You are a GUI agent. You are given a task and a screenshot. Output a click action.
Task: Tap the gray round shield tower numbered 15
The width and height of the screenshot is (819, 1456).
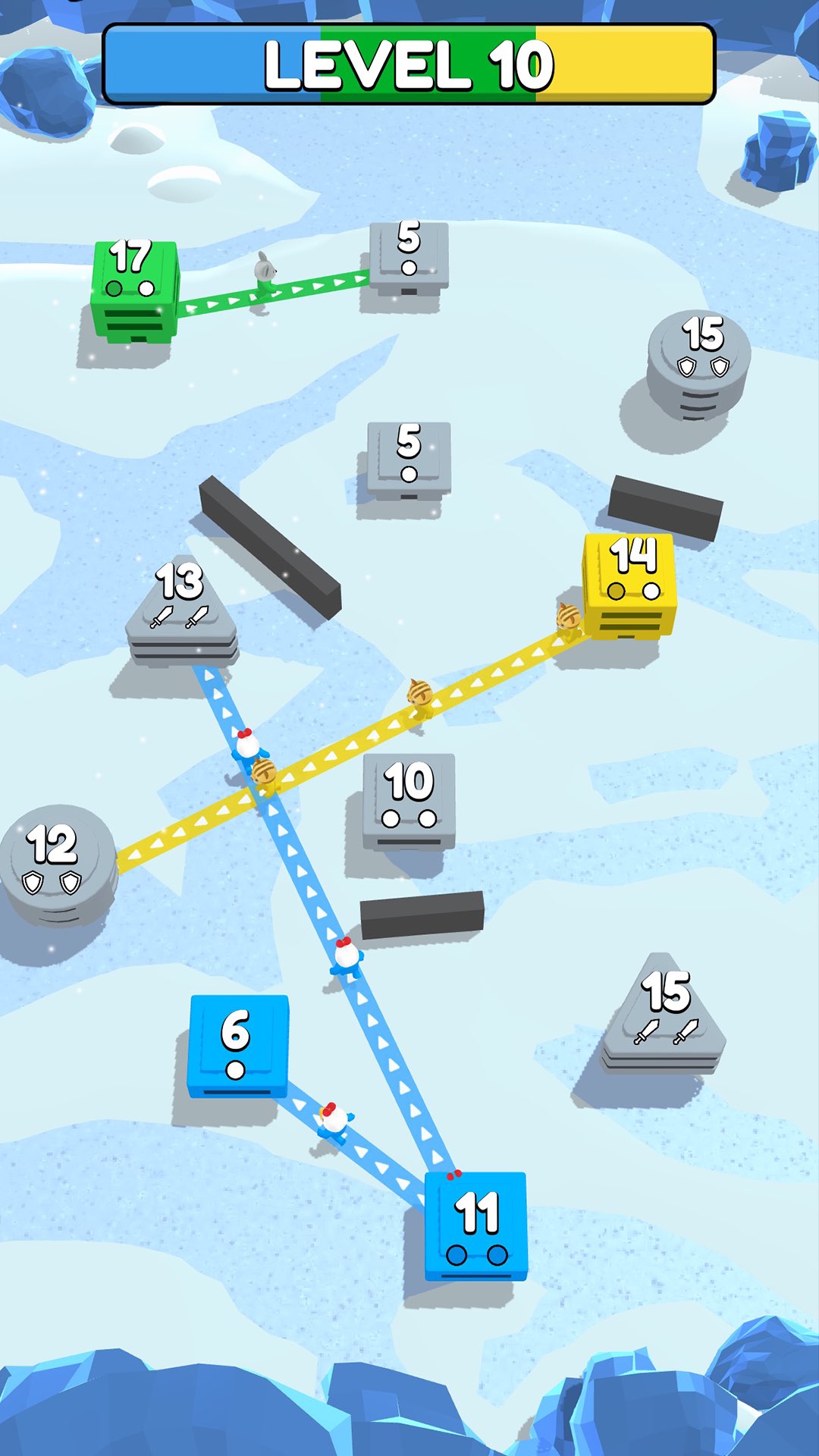pos(699,364)
